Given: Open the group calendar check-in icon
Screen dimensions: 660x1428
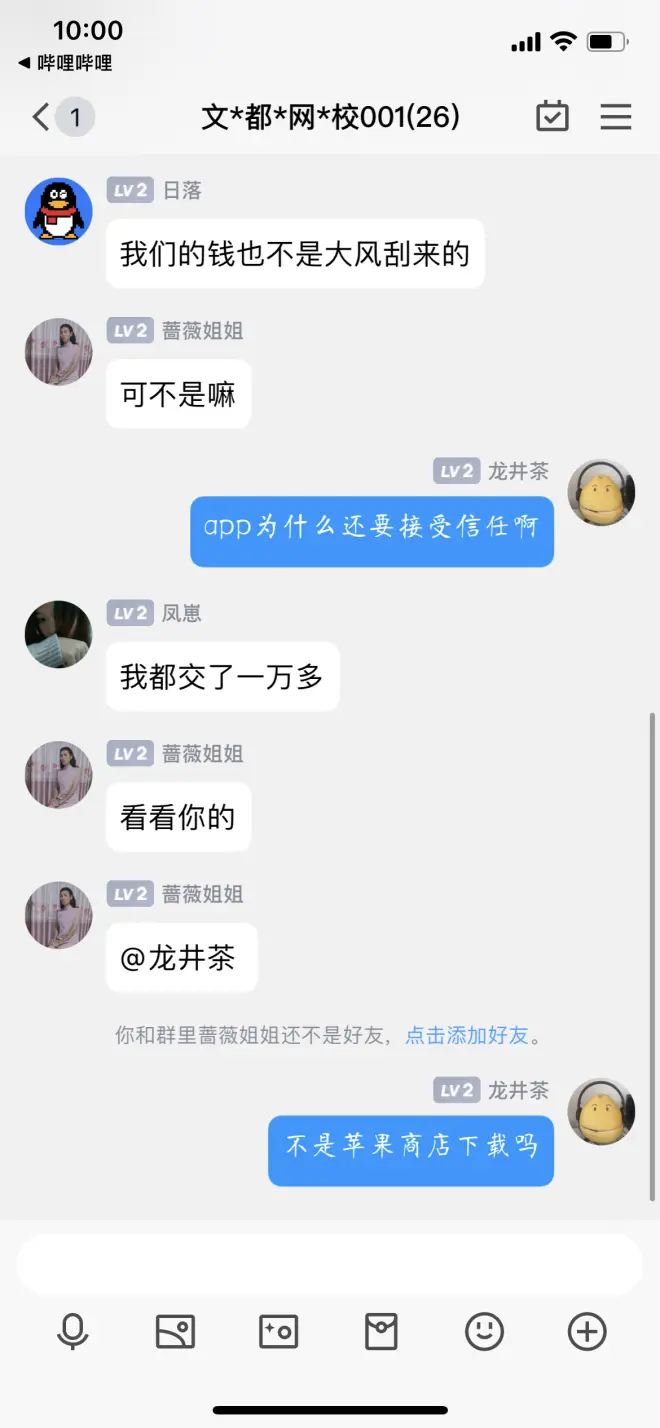Looking at the screenshot, I should pyautogui.click(x=552, y=116).
